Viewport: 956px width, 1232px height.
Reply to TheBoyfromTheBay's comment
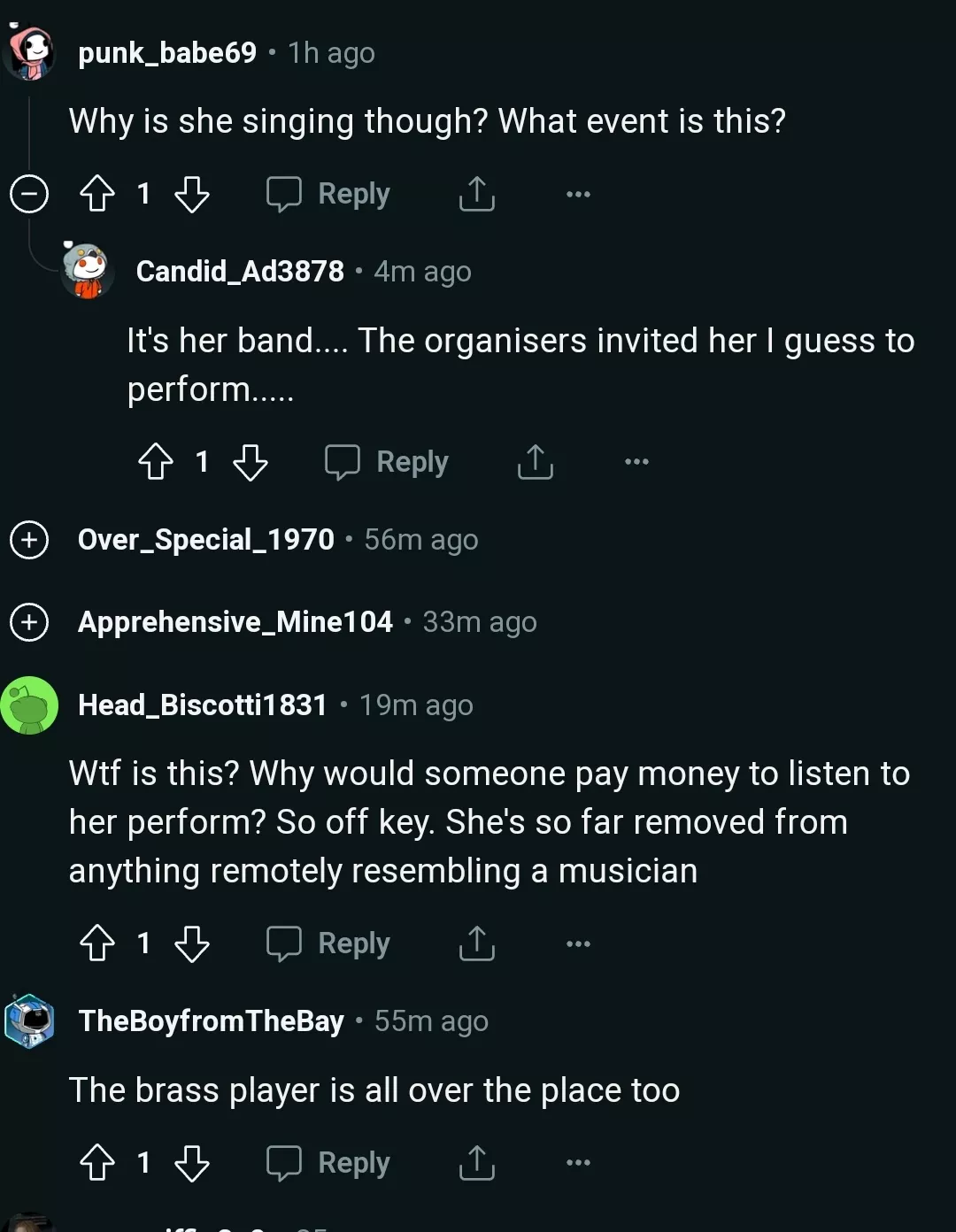(x=329, y=1163)
